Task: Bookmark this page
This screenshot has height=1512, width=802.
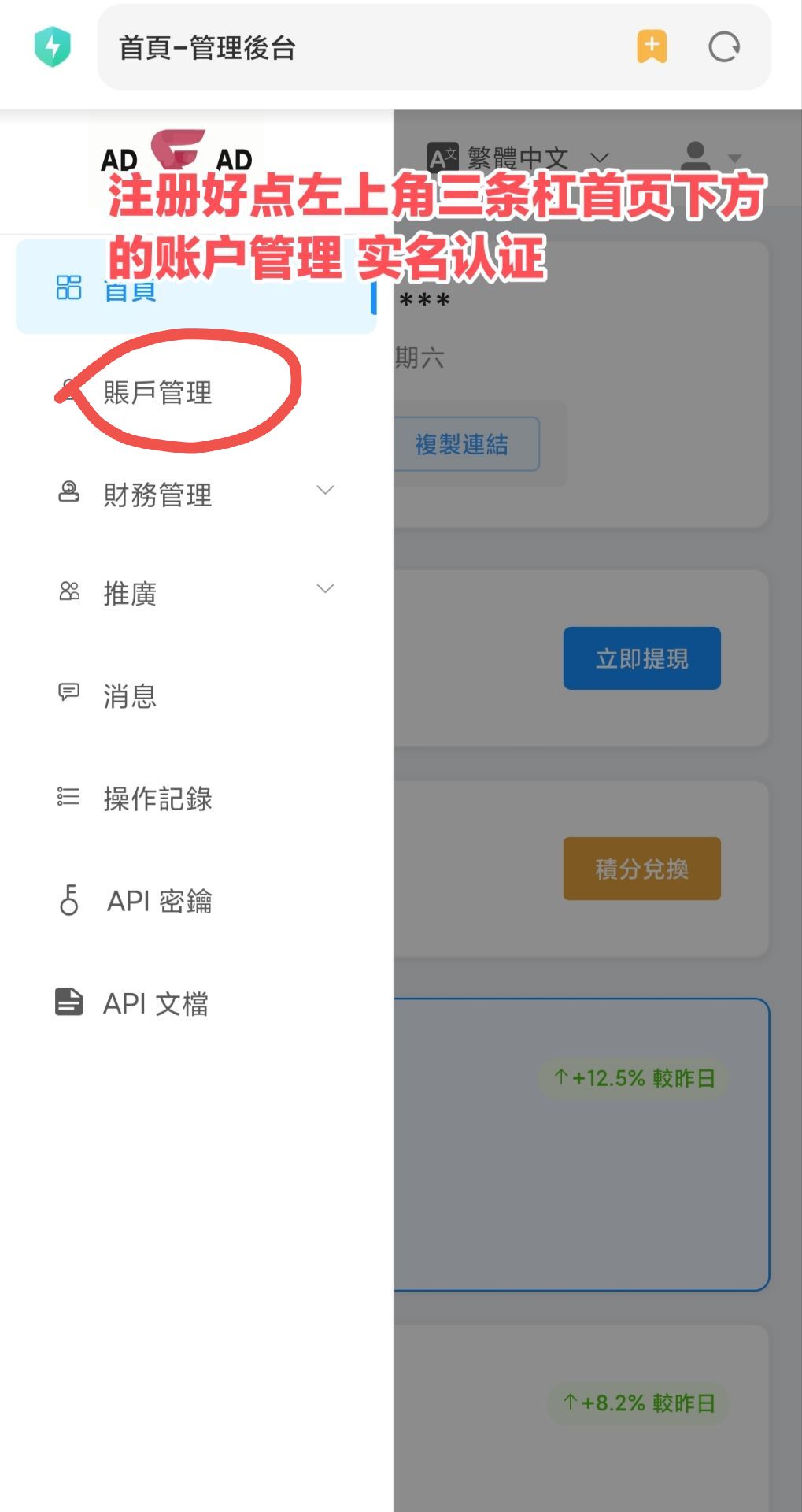Action: click(652, 47)
